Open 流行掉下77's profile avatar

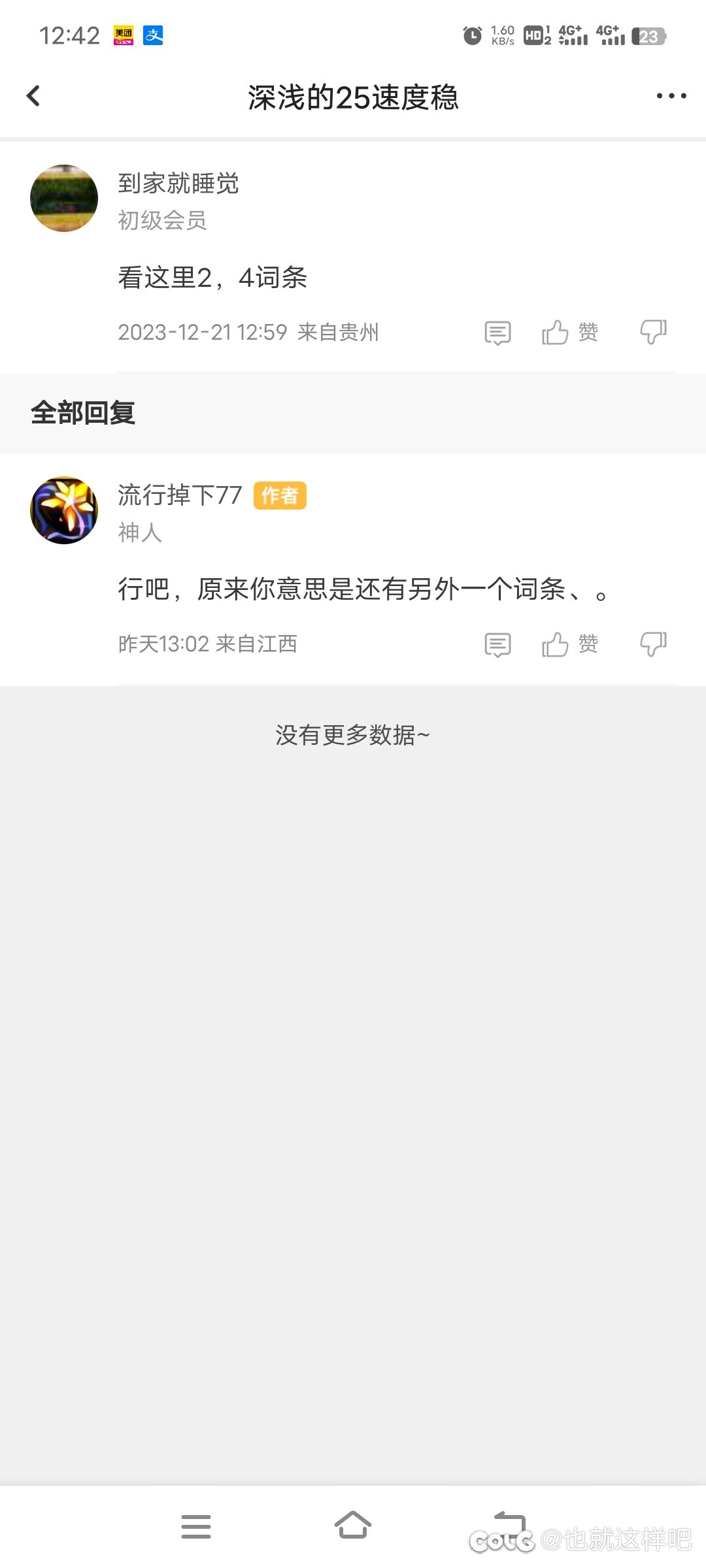point(64,510)
